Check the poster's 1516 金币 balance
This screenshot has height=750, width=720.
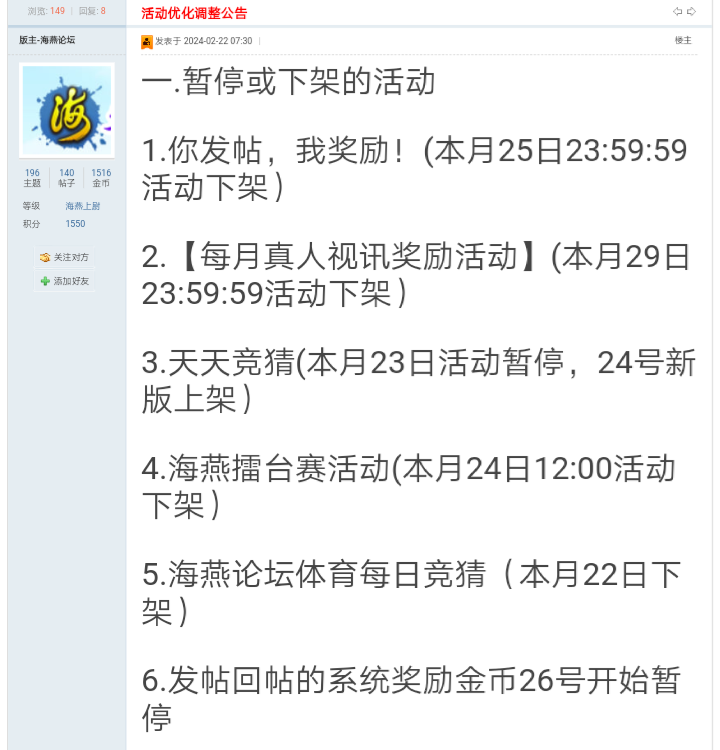101,178
